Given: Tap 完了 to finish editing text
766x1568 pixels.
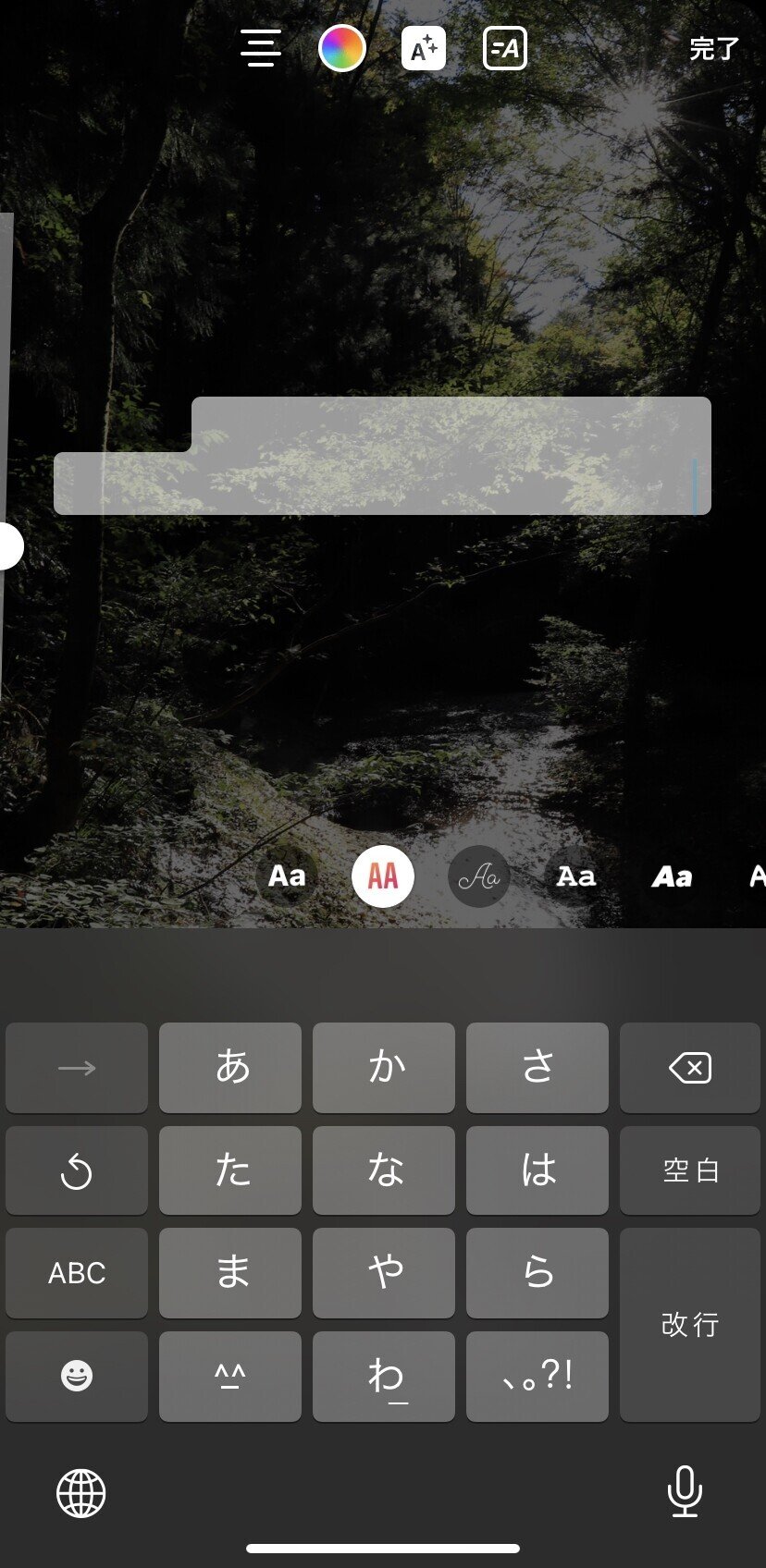Looking at the screenshot, I should pyautogui.click(x=713, y=49).
